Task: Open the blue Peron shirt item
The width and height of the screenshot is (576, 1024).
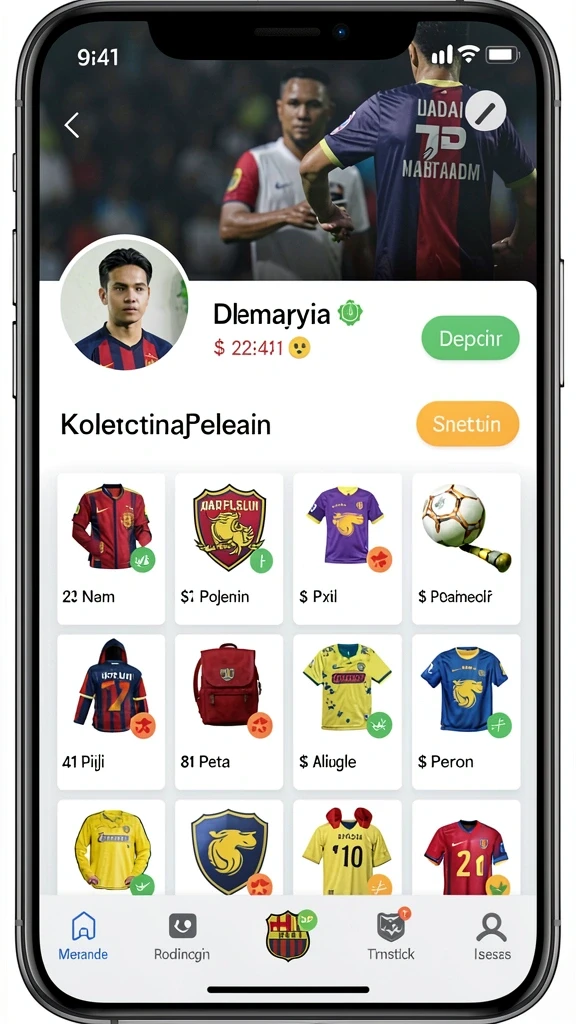Action: (466, 712)
